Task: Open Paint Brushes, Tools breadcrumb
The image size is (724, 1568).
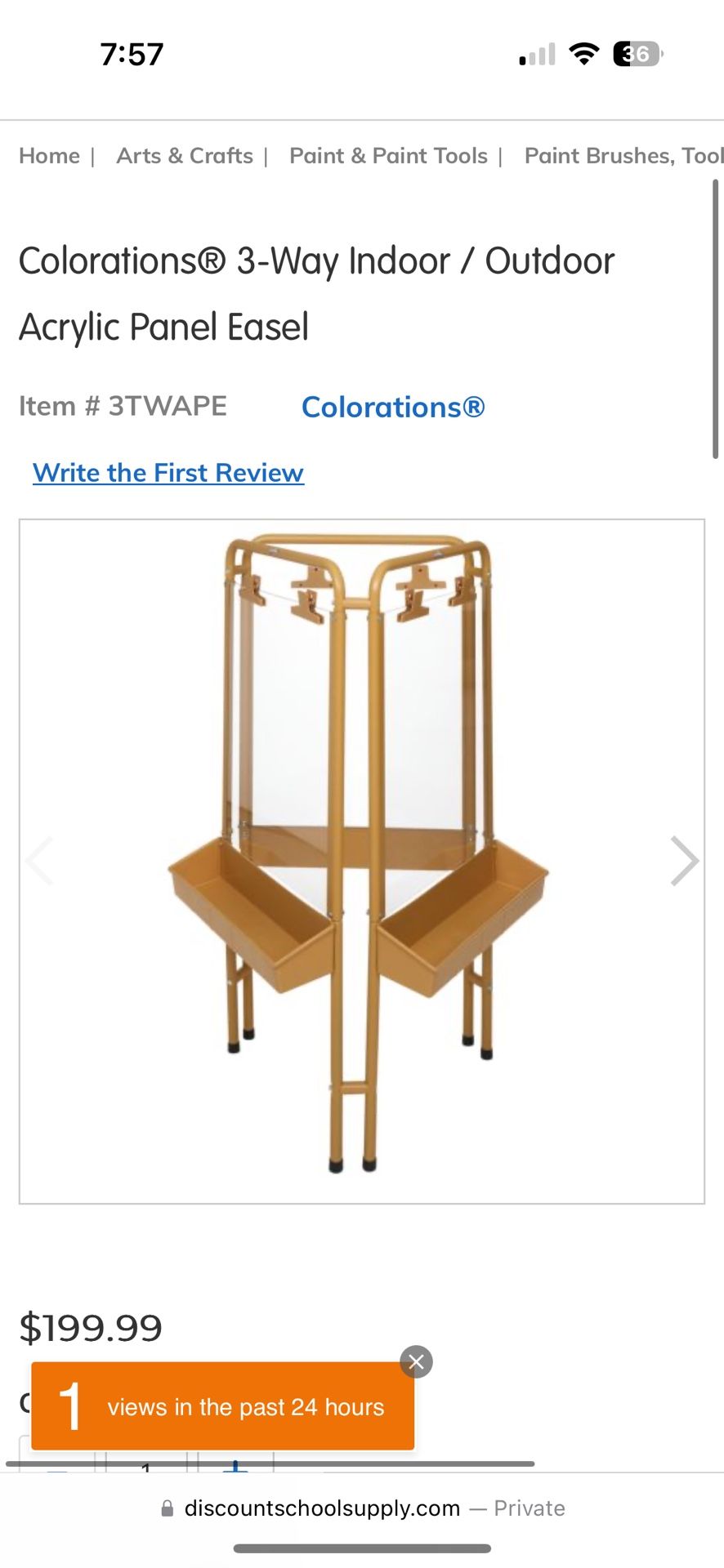Action: [x=623, y=155]
